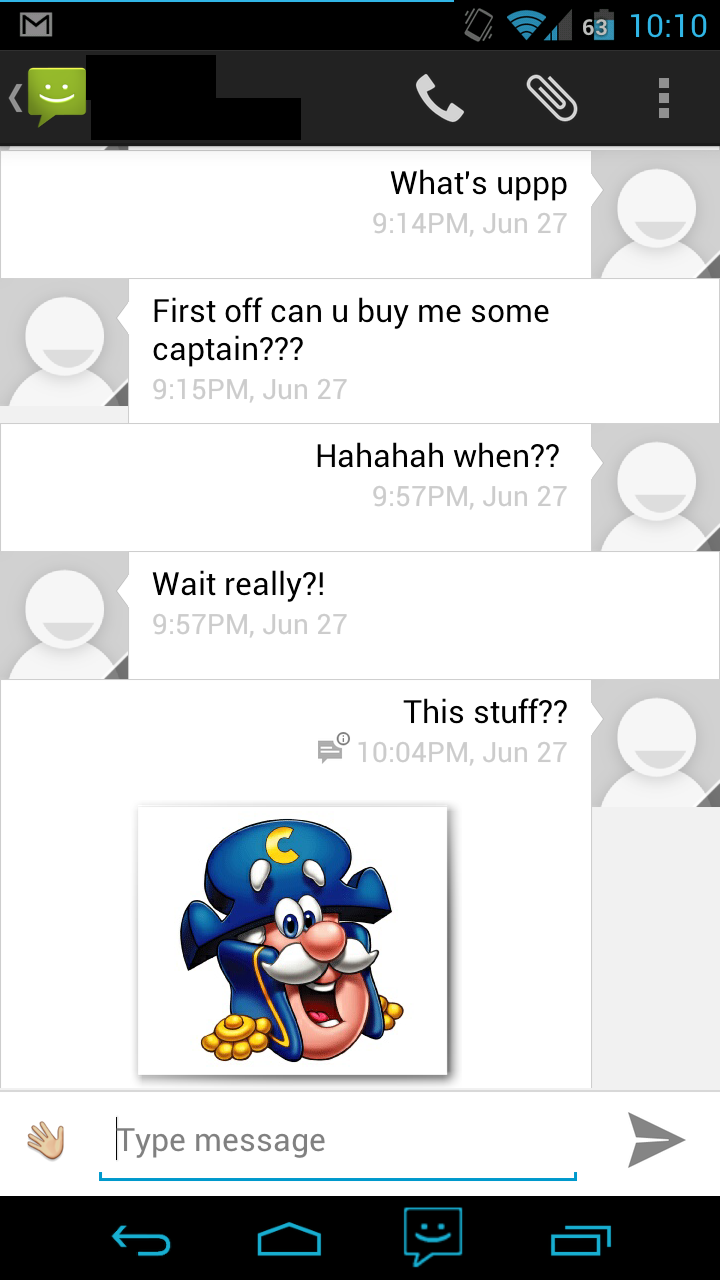The image size is (720, 1280).
Task: Open the avatar beside "What's uppp"
Action: (656, 215)
